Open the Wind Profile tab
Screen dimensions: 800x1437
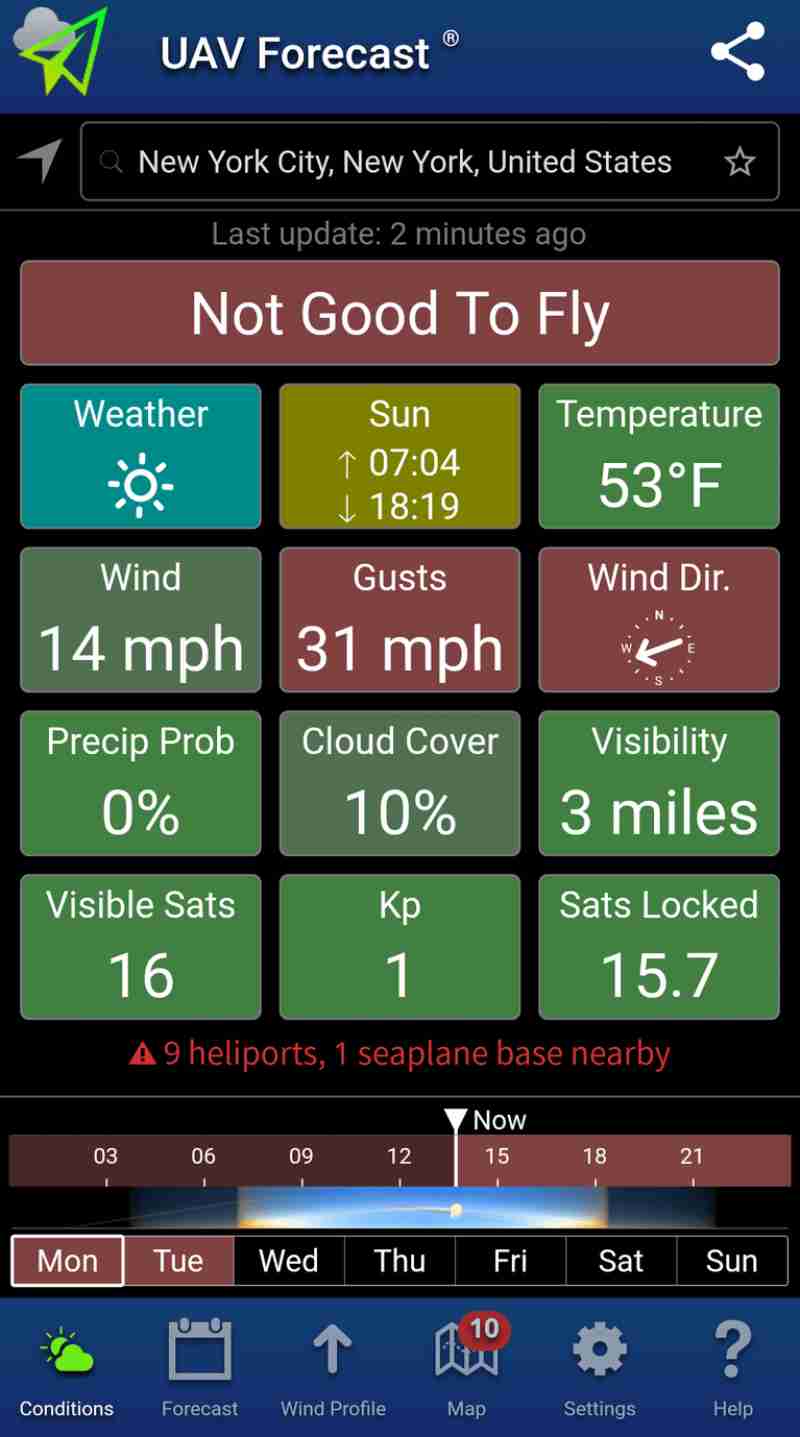pyautogui.click(x=333, y=1367)
